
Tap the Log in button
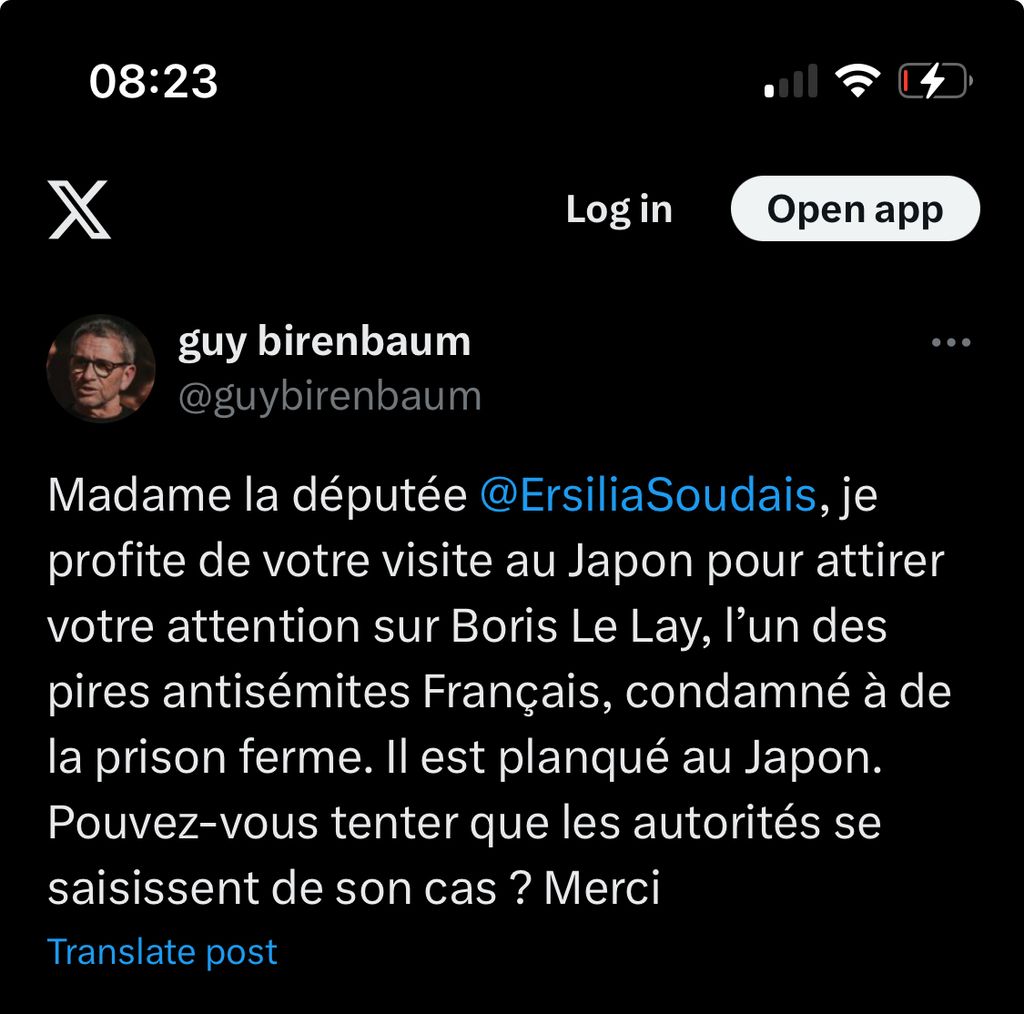[x=619, y=209]
